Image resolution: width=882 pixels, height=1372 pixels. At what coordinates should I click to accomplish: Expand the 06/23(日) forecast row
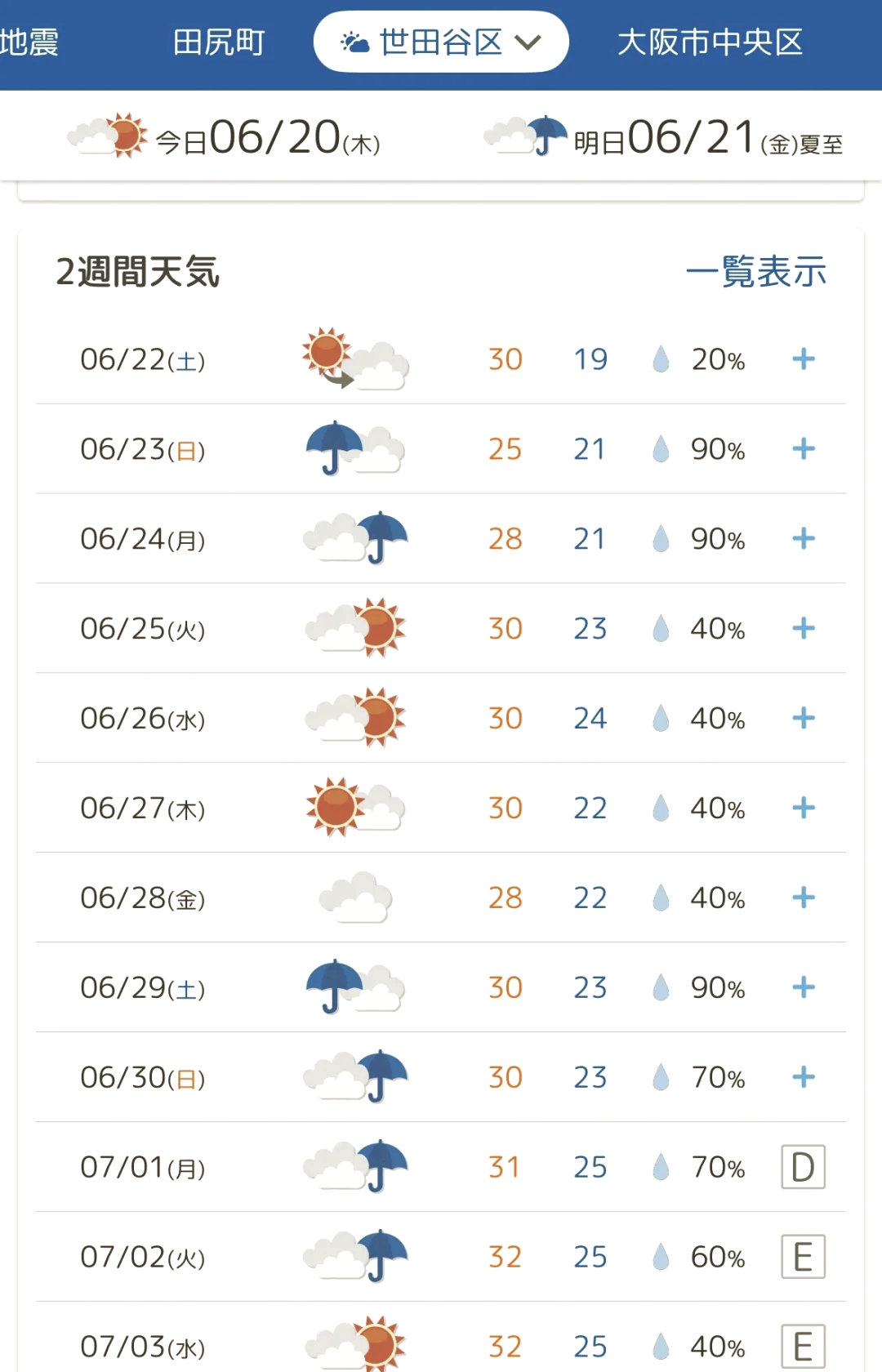point(804,449)
